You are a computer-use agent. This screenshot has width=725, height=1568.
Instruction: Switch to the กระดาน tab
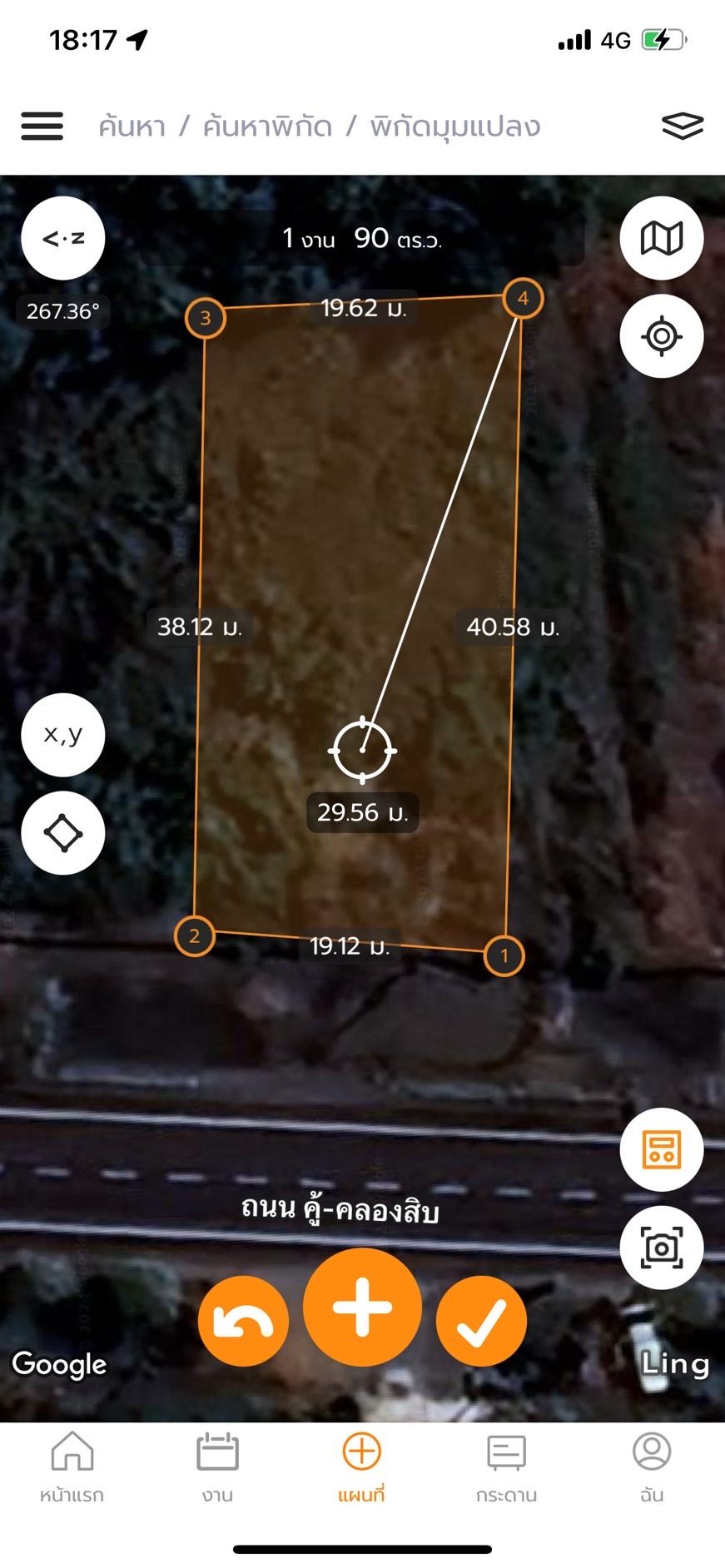pos(507,1467)
